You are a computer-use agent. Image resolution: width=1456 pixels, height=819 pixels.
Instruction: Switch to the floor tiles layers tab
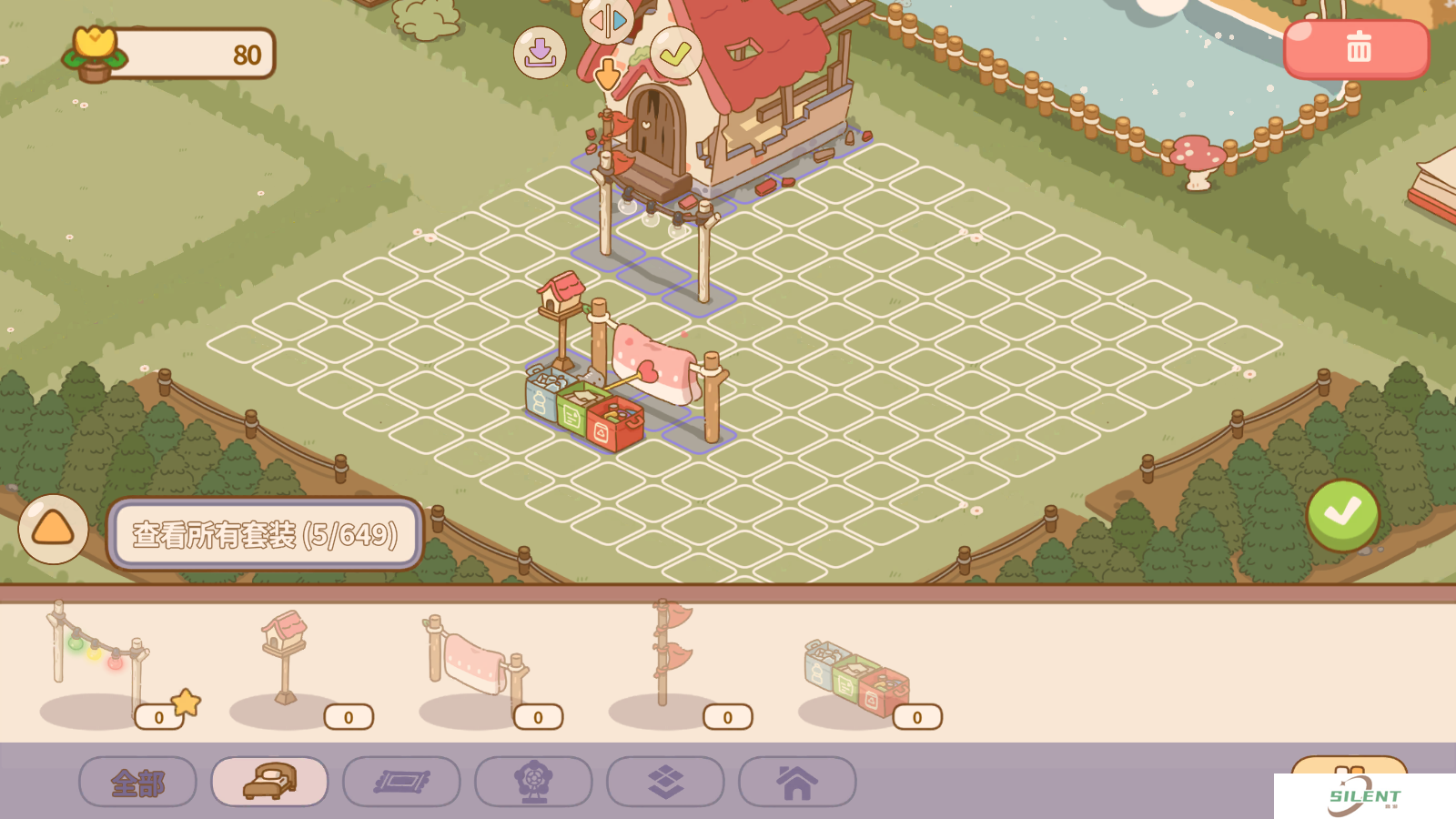(x=665, y=782)
